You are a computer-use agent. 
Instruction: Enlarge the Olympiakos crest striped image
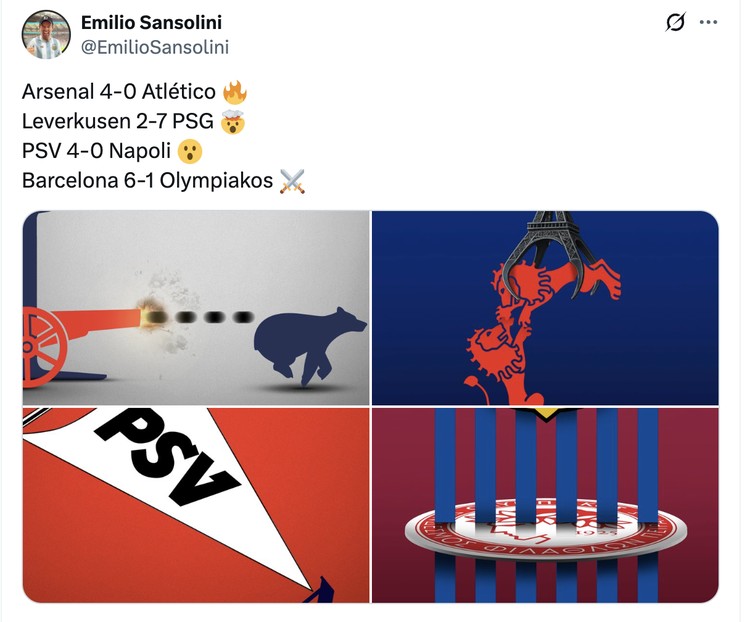pos(545,505)
